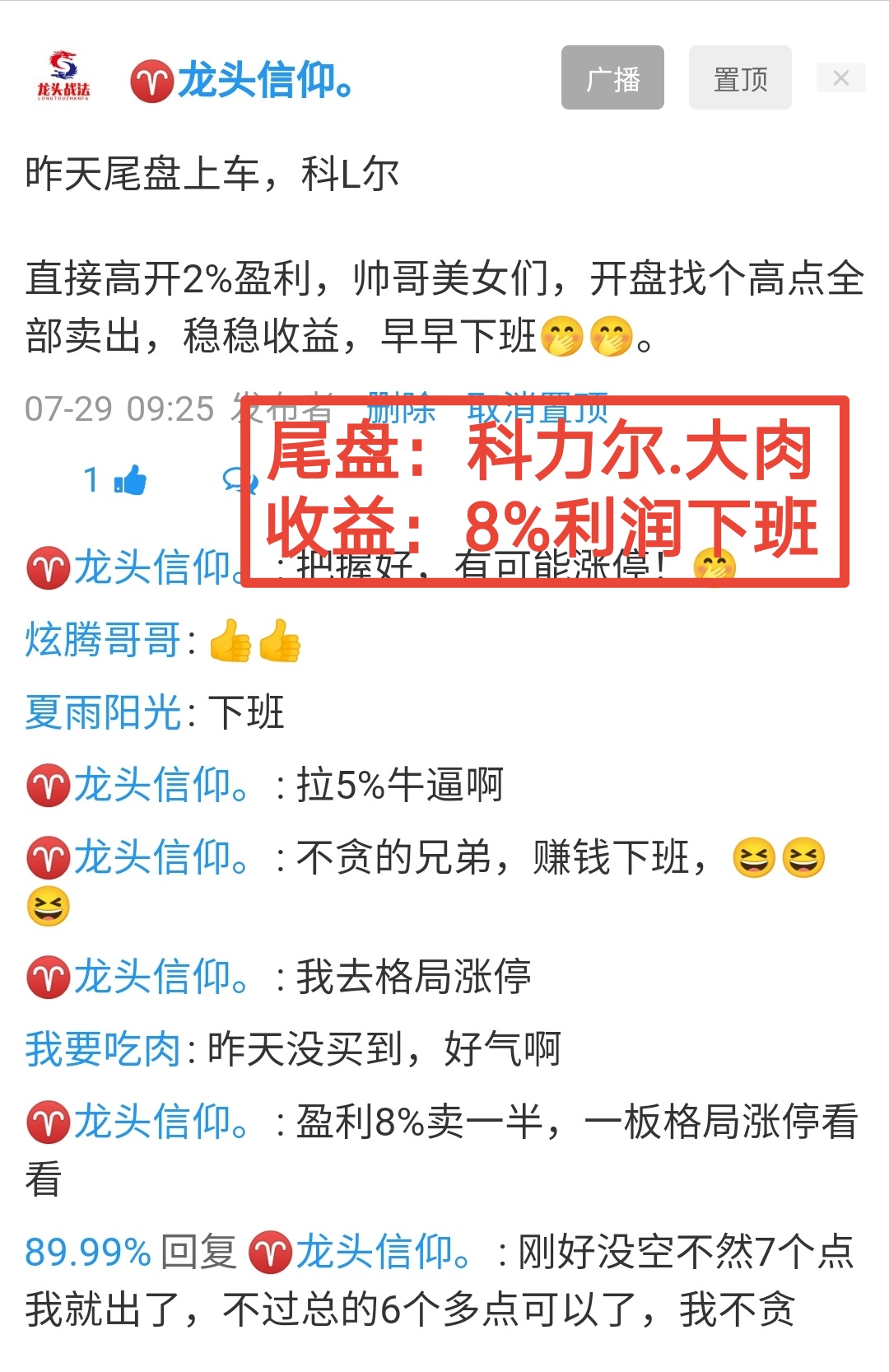Open 龙头信仰 profile from the post header
Screen dimensions: 889x1372
pyautogui.click(x=263, y=81)
